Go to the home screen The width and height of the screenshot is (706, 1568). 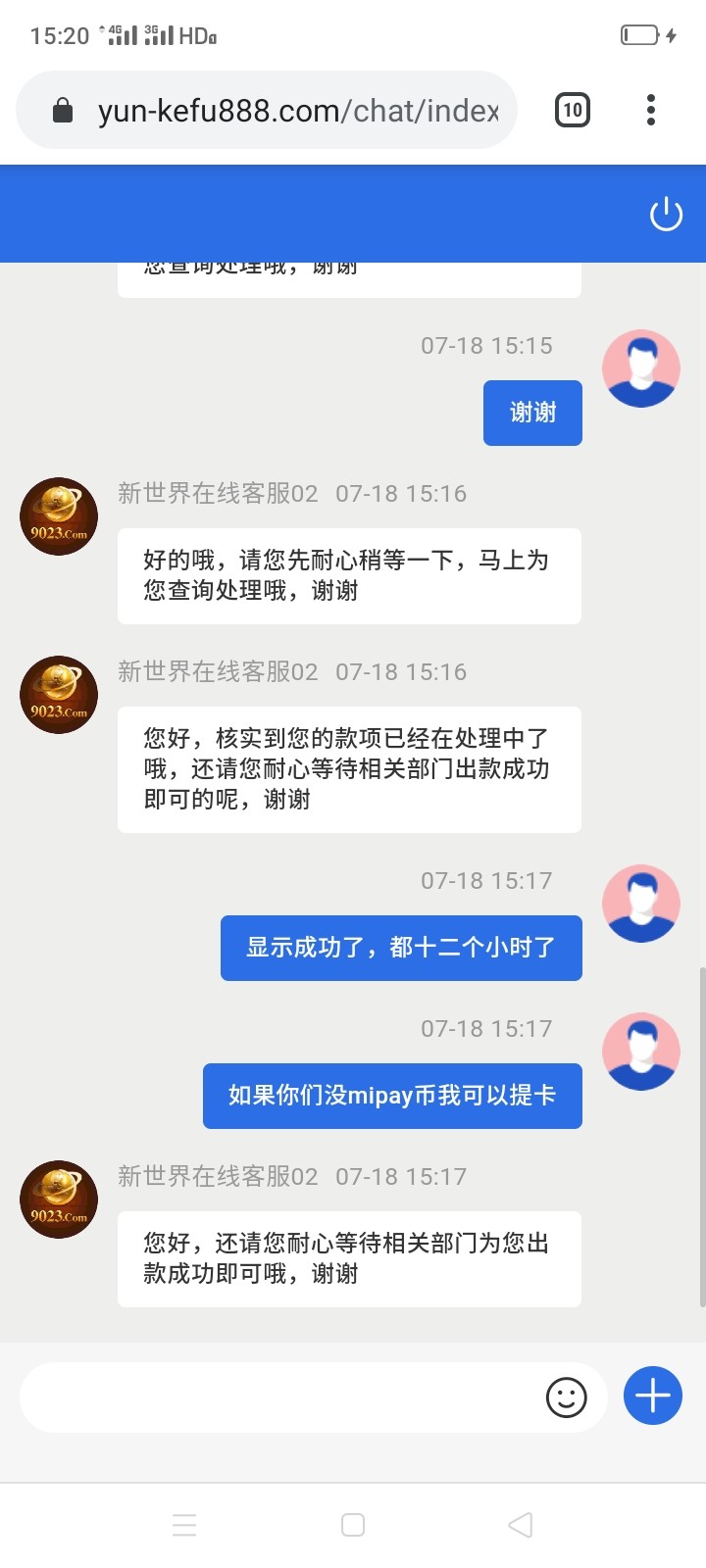pos(353,1525)
